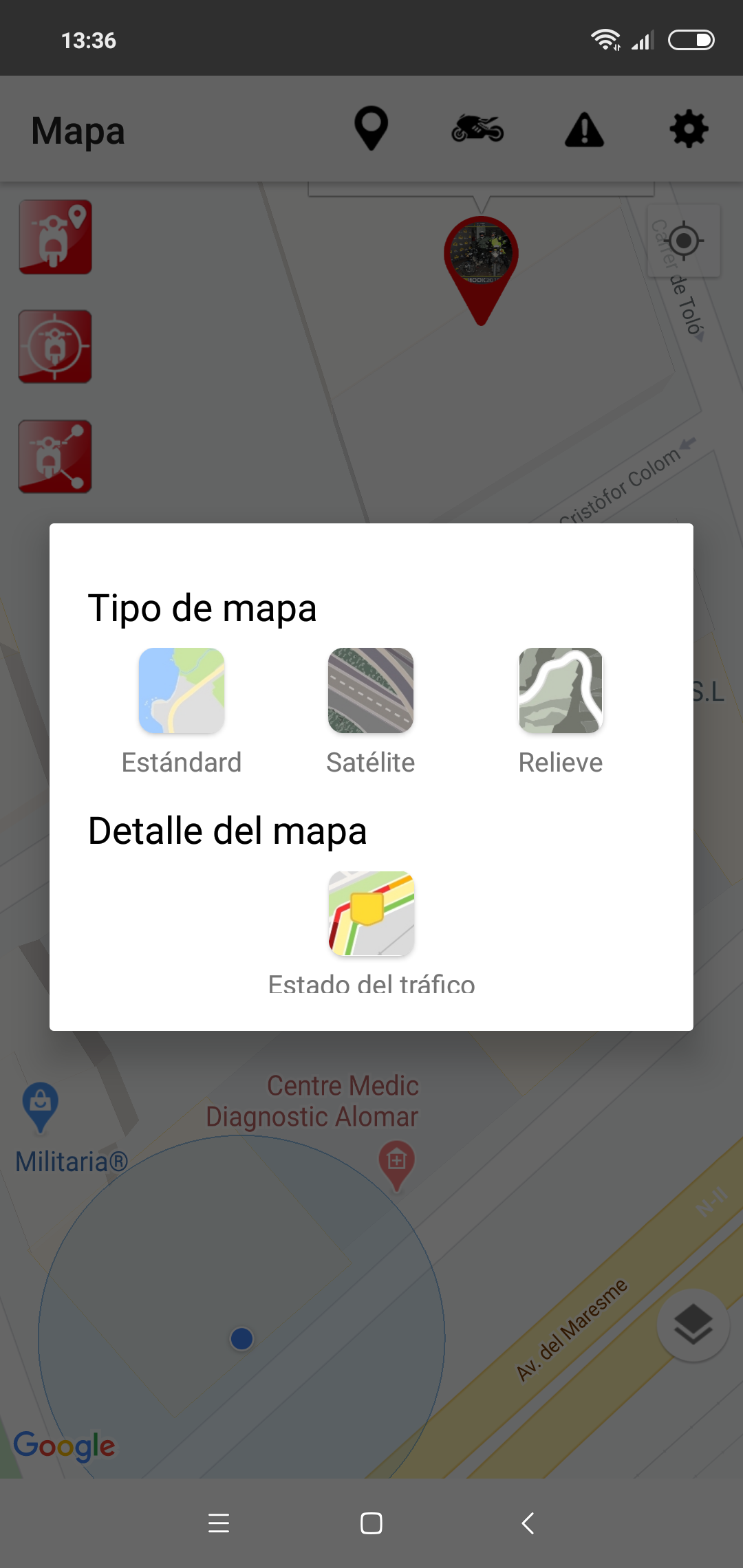Open the settings gear
The width and height of the screenshot is (743, 1568).
click(x=689, y=129)
